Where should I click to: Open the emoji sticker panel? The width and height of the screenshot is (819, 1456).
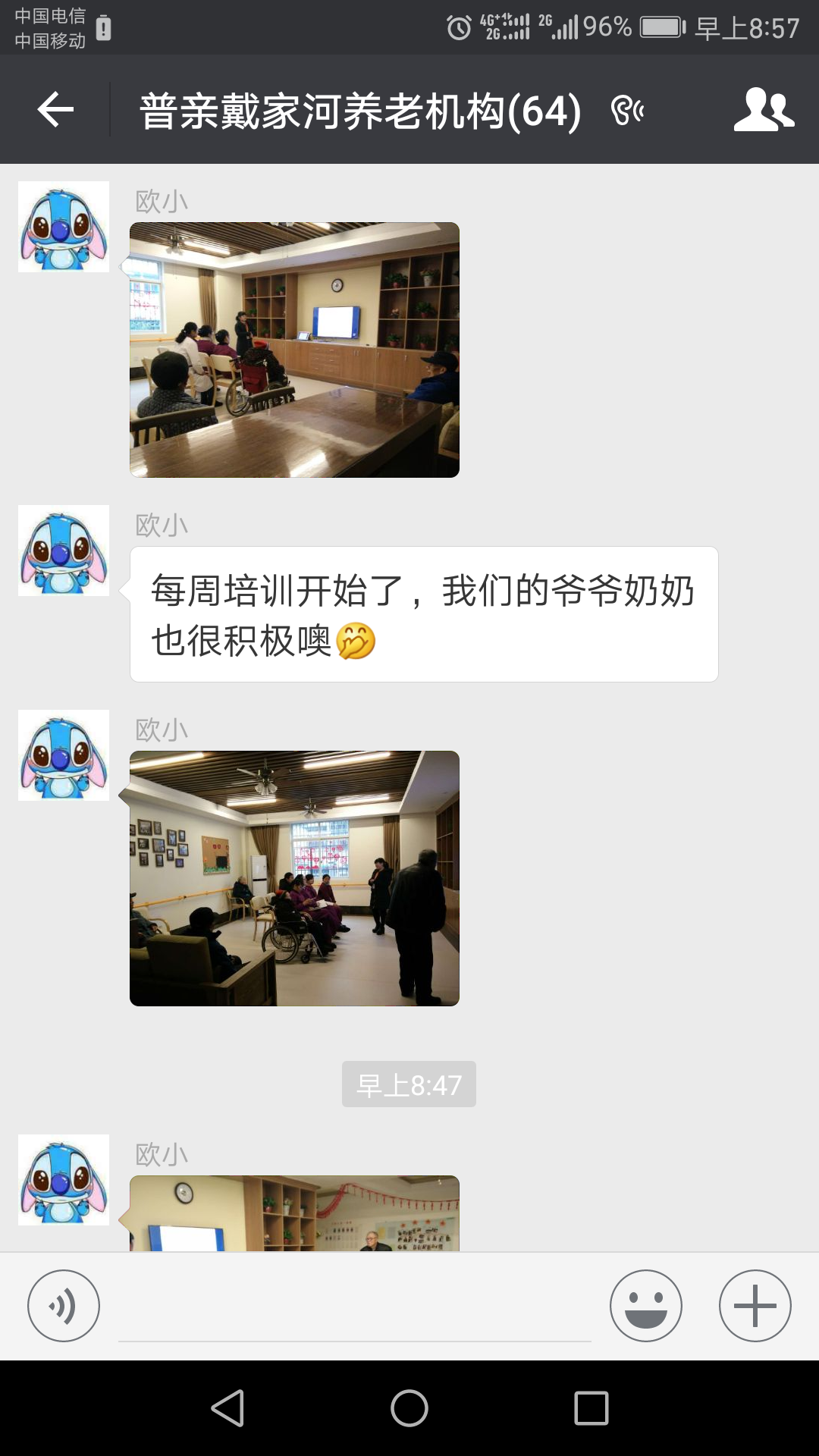point(645,1306)
